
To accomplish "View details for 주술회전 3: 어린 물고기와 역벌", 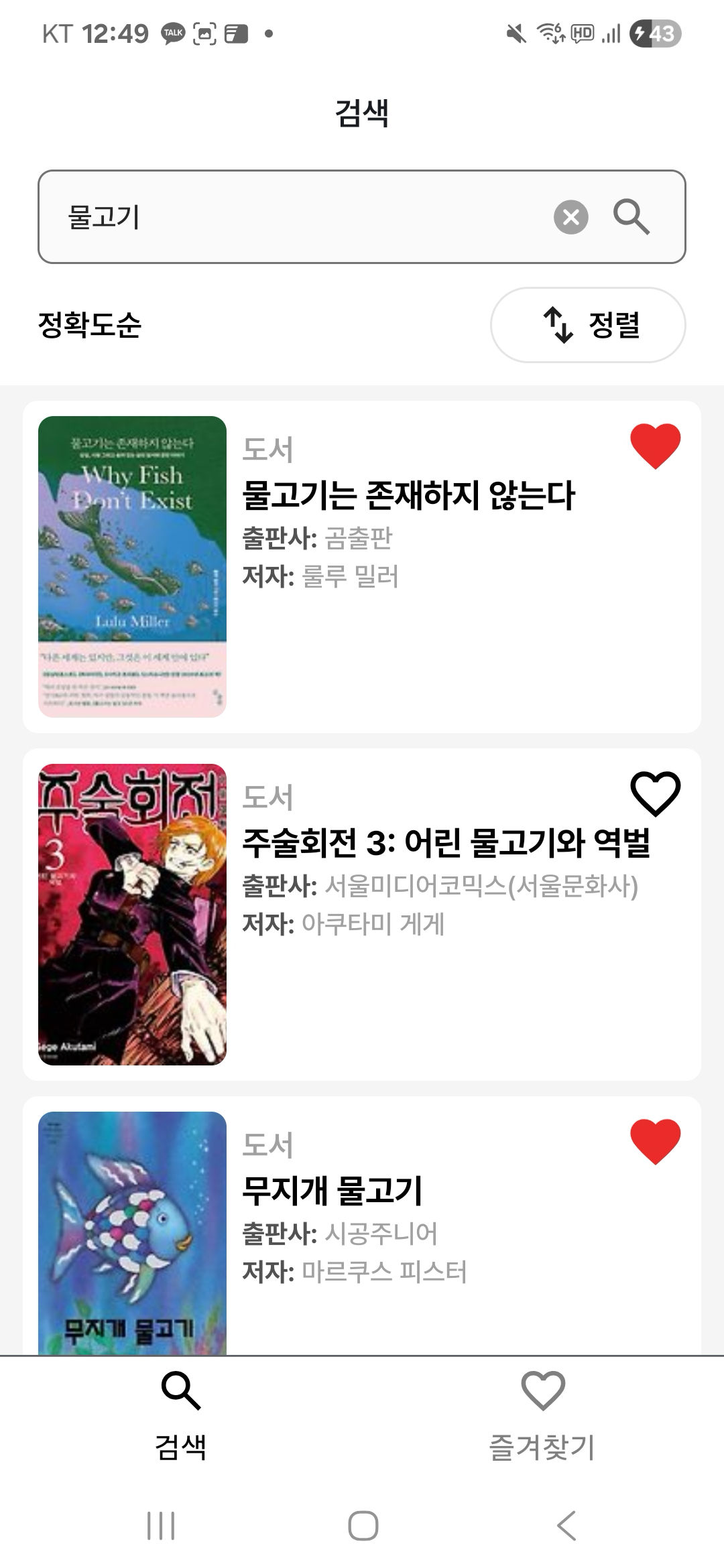I will [446, 843].
